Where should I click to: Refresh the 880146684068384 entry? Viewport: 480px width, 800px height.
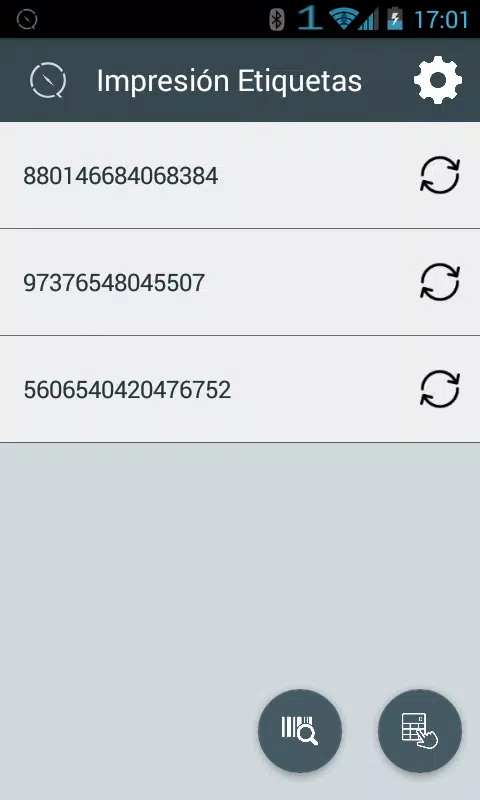(440, 176)
